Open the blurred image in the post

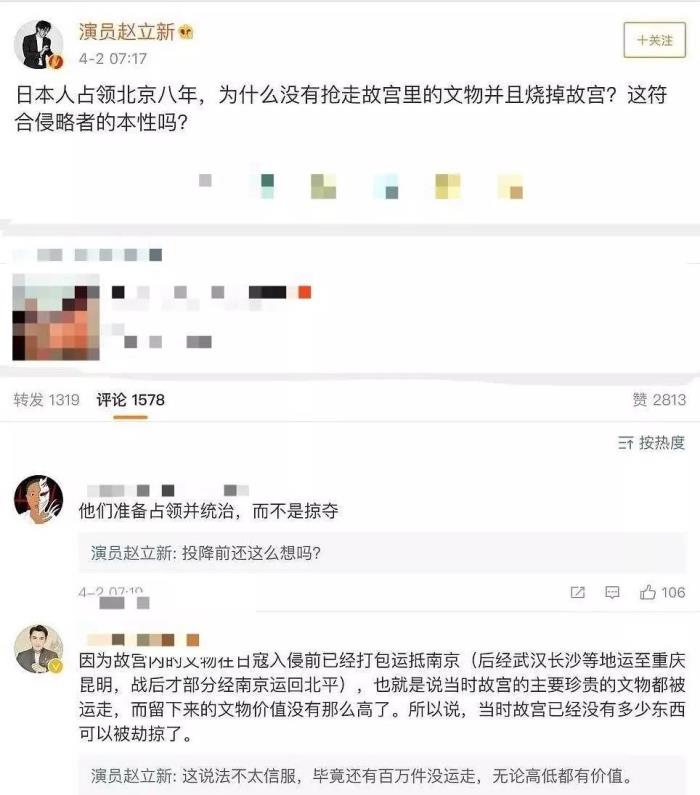(56, 317)
